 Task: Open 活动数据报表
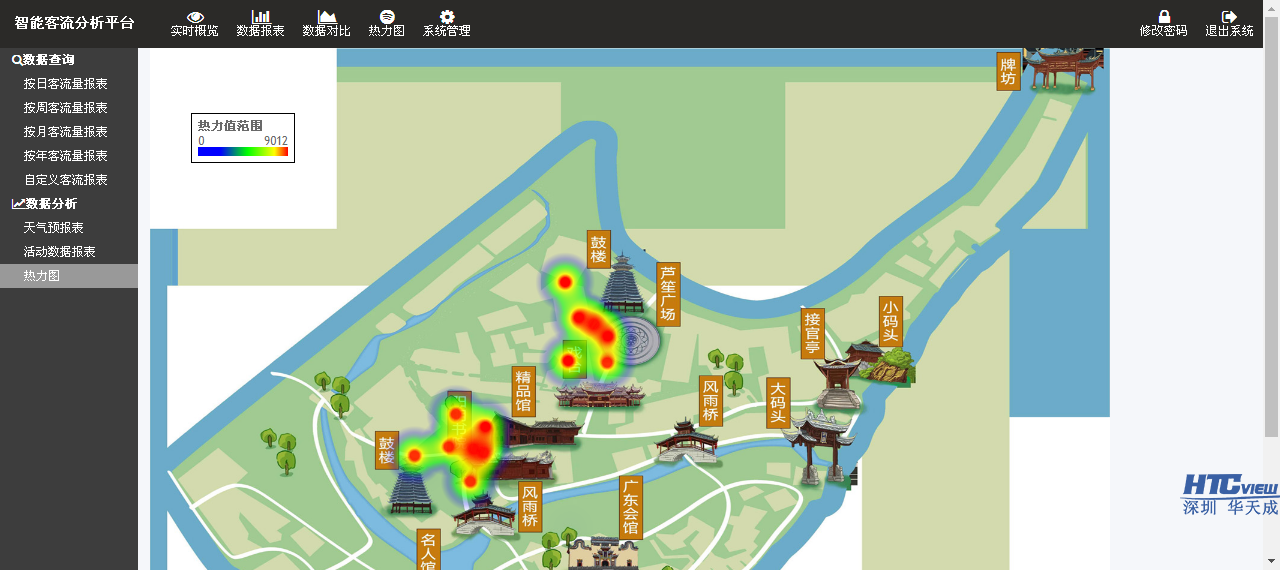(x=60, y=252)
